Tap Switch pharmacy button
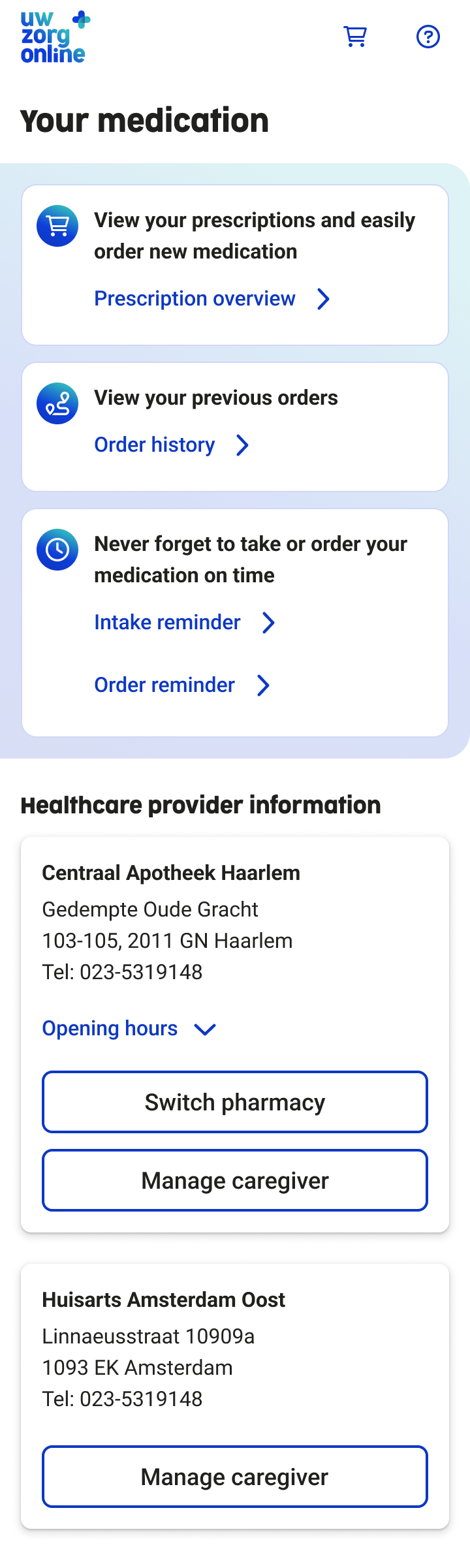Screen dimensions: 470x1568 coord(235,1102)
